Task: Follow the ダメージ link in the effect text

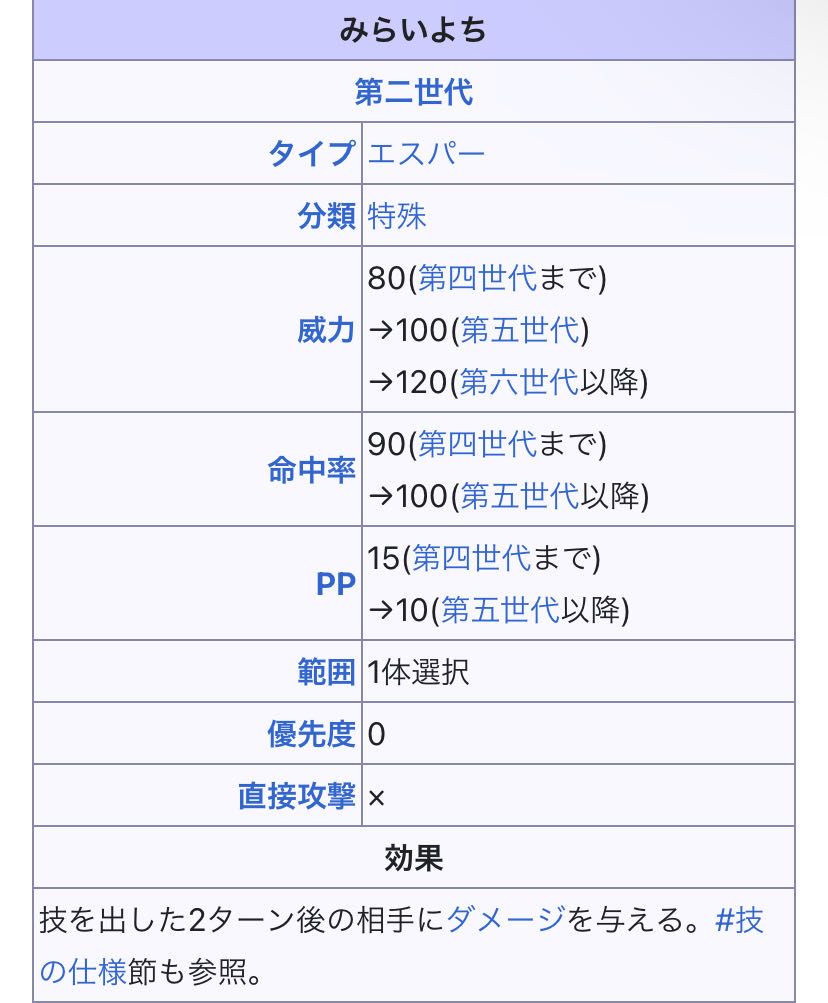Action: pyautogui.click(x=505, y=920)
